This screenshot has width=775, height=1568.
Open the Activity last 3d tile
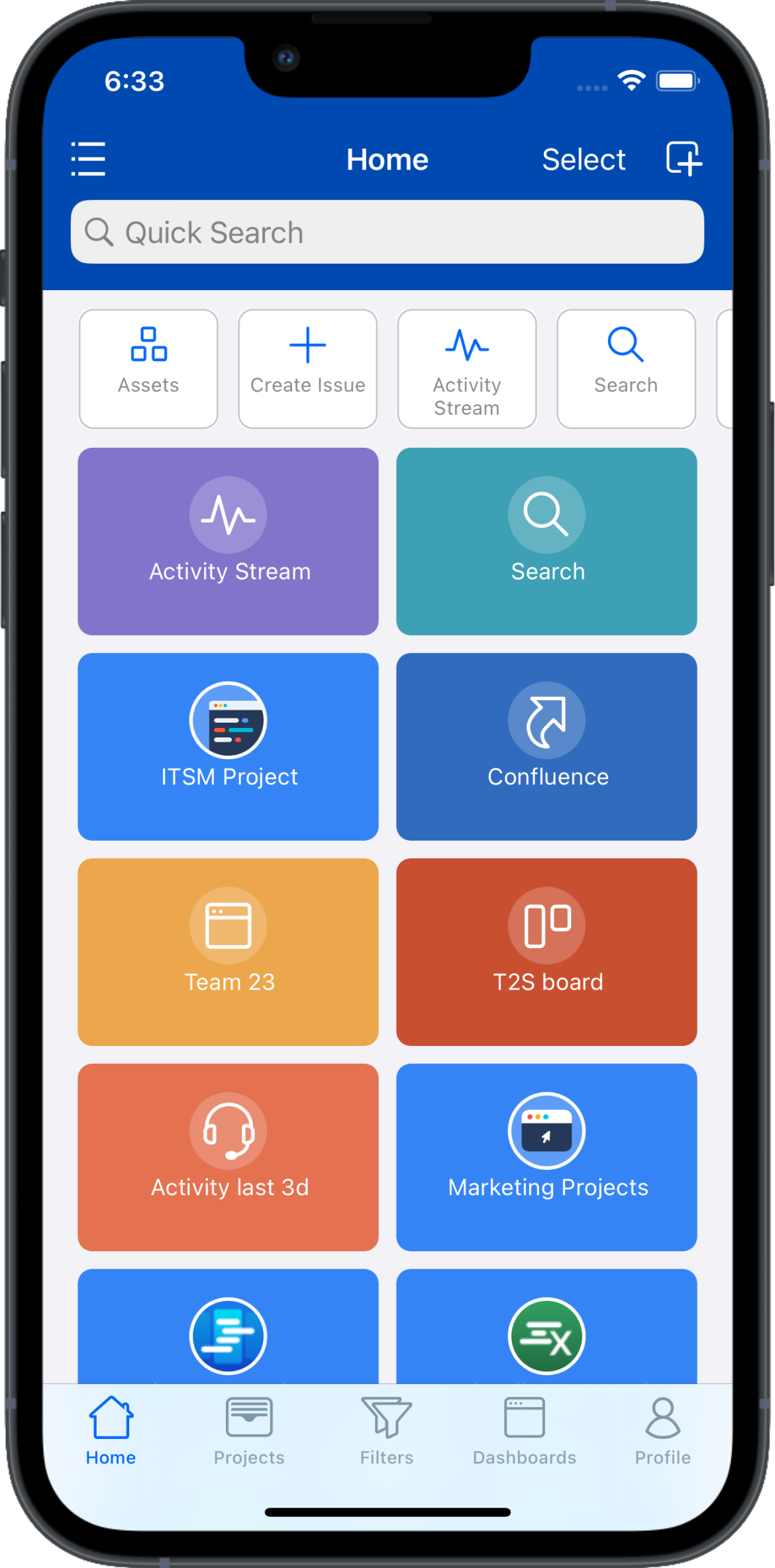pyautogui.click(x=229, y=1157)
